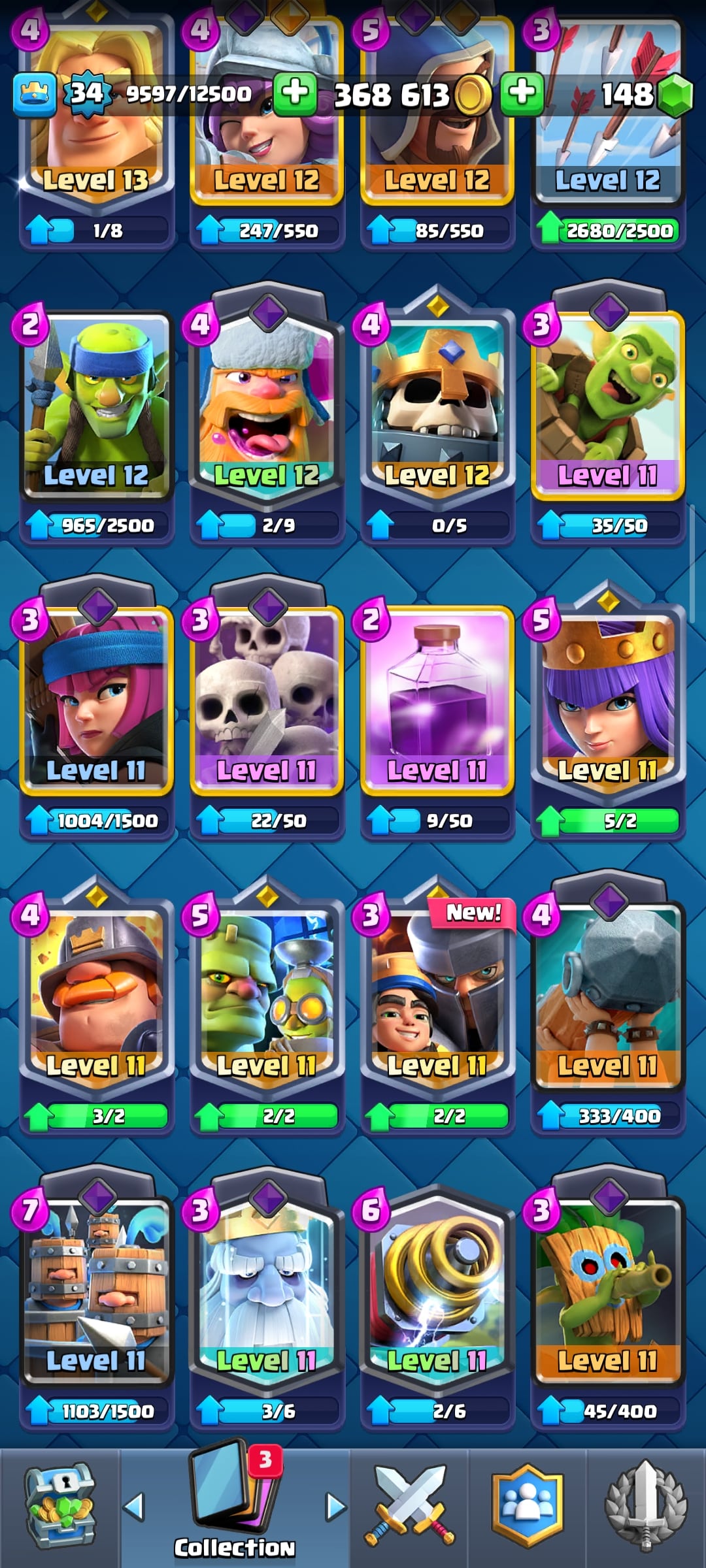
Task: Select the Spear Goblins Level 12 card
Action: point(97,405)
